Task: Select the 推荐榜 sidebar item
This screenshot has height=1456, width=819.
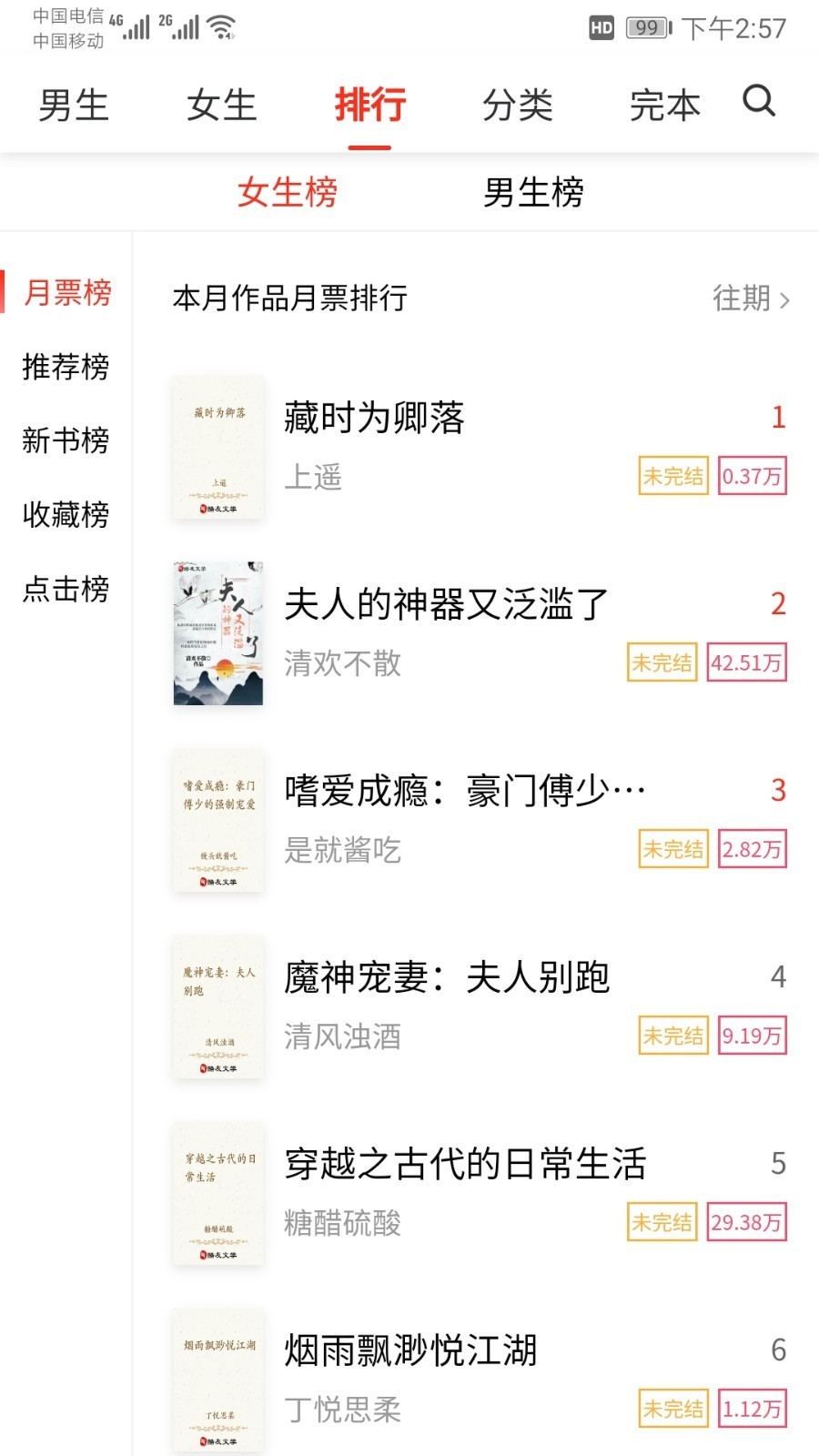Action: pyautogui.click(x=66, y=368)
